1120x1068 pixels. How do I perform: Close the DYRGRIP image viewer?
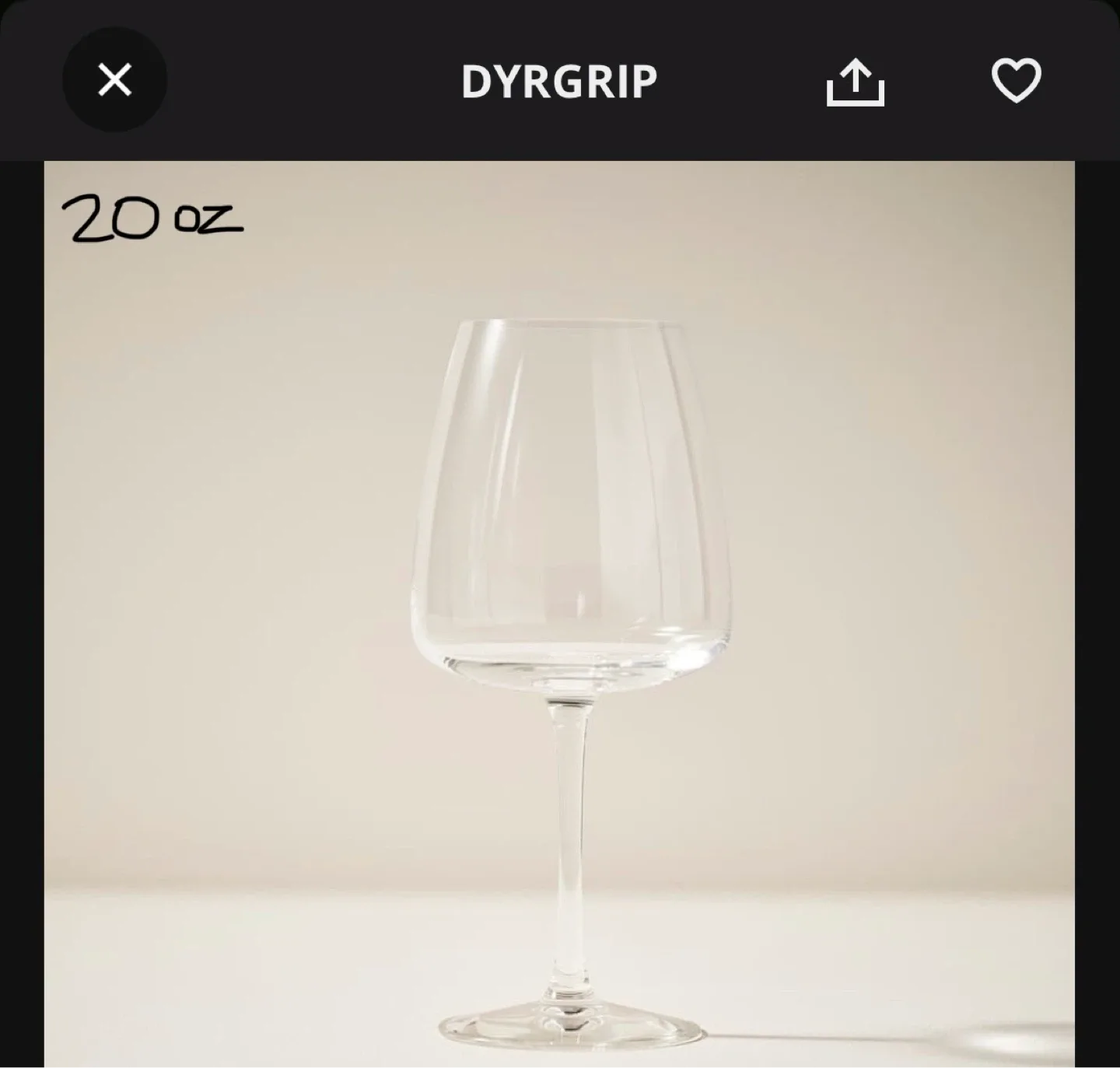click(x=115, y=80)
